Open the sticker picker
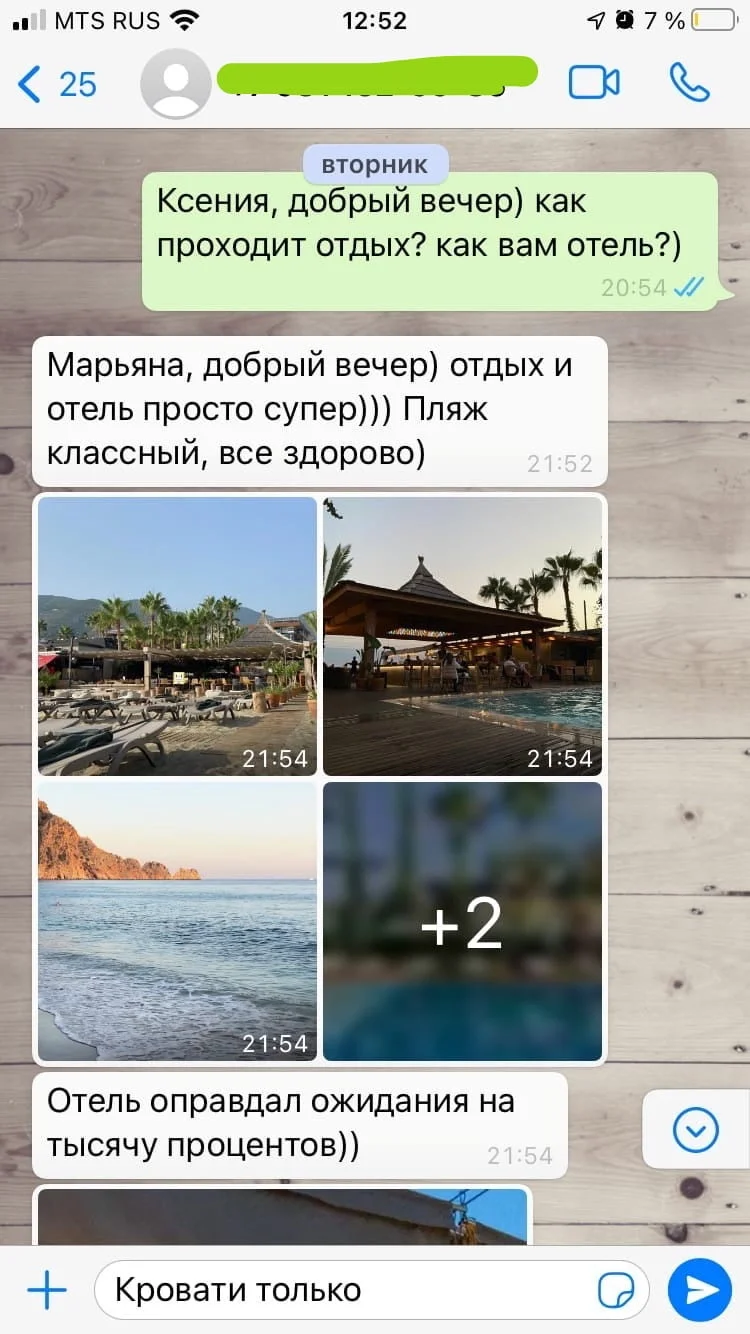This screenshot has height=1334, width=750. click(616, 1291)
